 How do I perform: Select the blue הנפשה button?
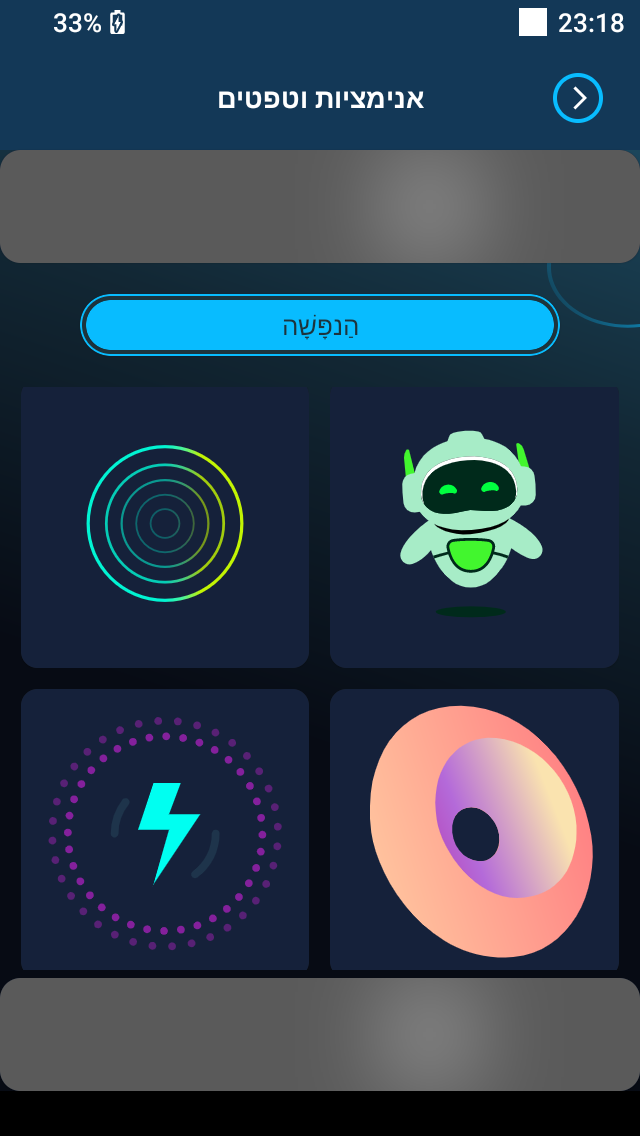coord(320,325)
